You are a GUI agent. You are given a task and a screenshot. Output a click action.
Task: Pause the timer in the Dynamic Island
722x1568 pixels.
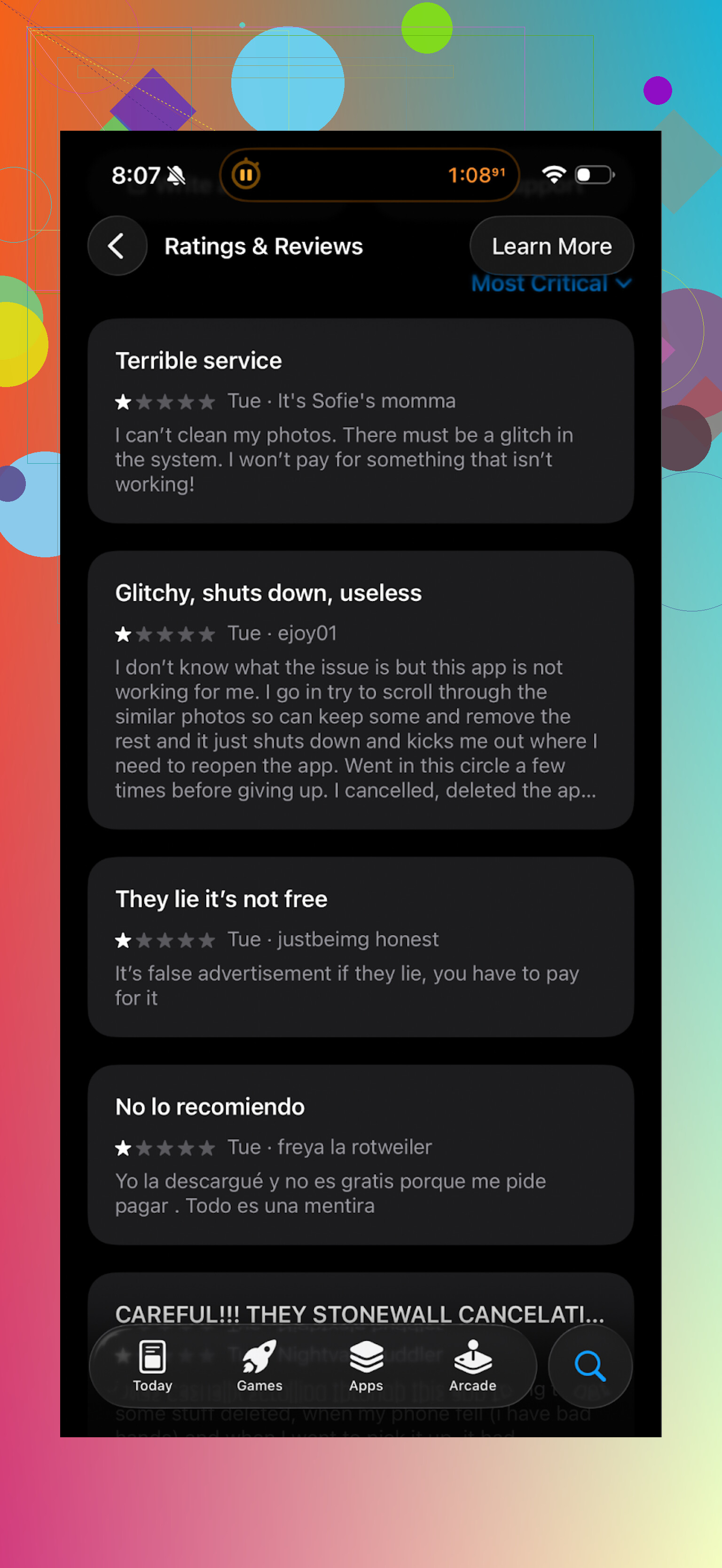click(x=246, y=175)
